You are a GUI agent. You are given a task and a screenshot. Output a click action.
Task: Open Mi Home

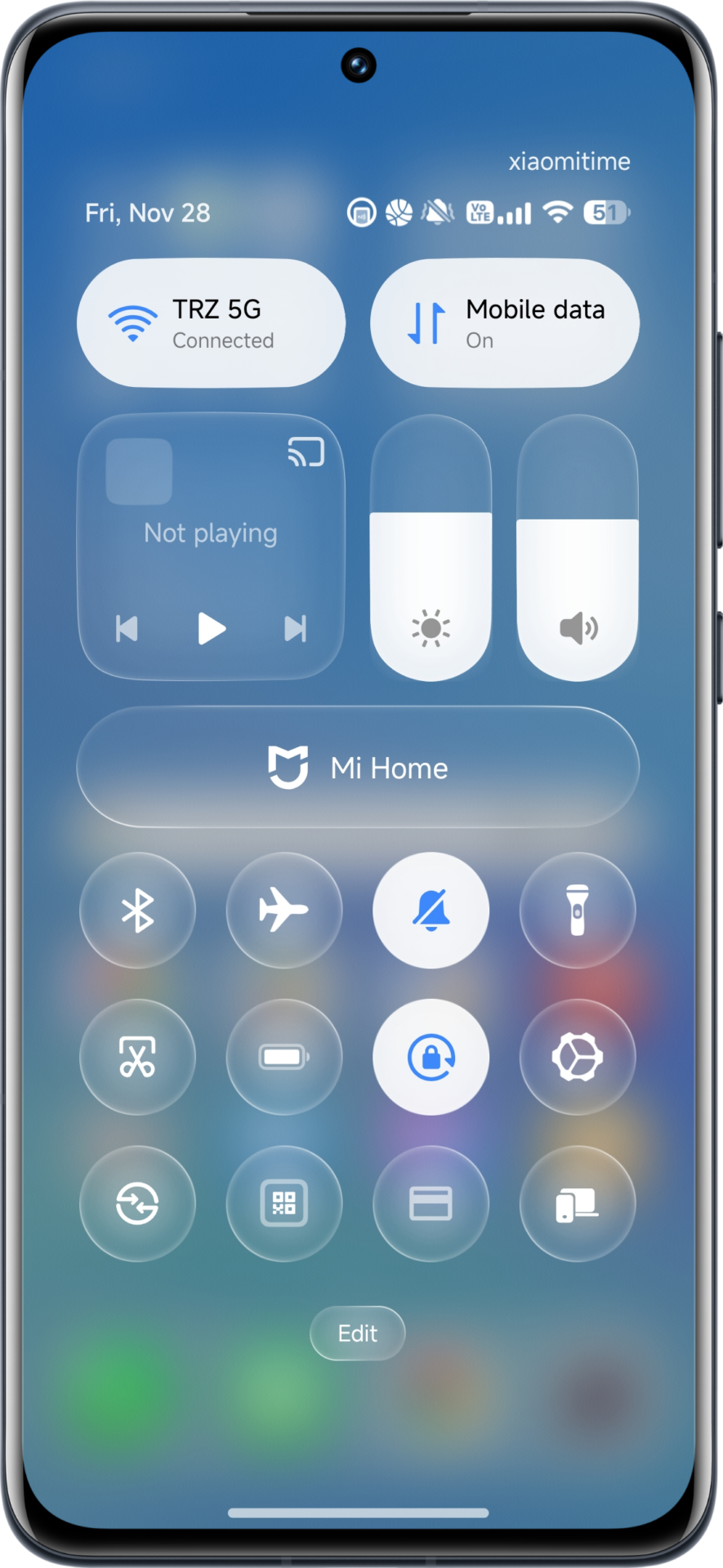pyautogui.click(x=358, y=768)
